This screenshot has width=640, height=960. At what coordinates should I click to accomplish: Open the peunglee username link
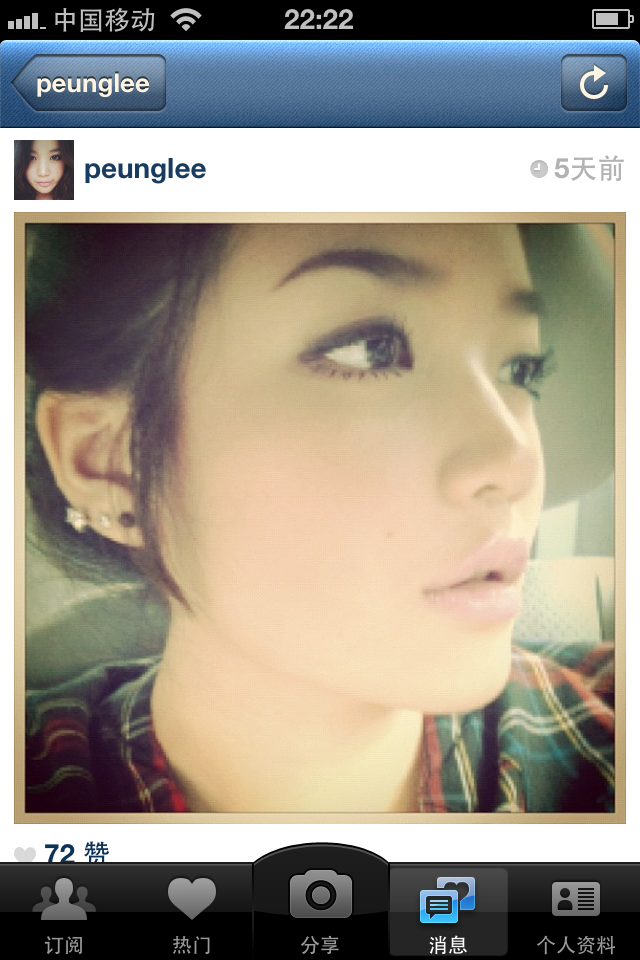[145, 170]
